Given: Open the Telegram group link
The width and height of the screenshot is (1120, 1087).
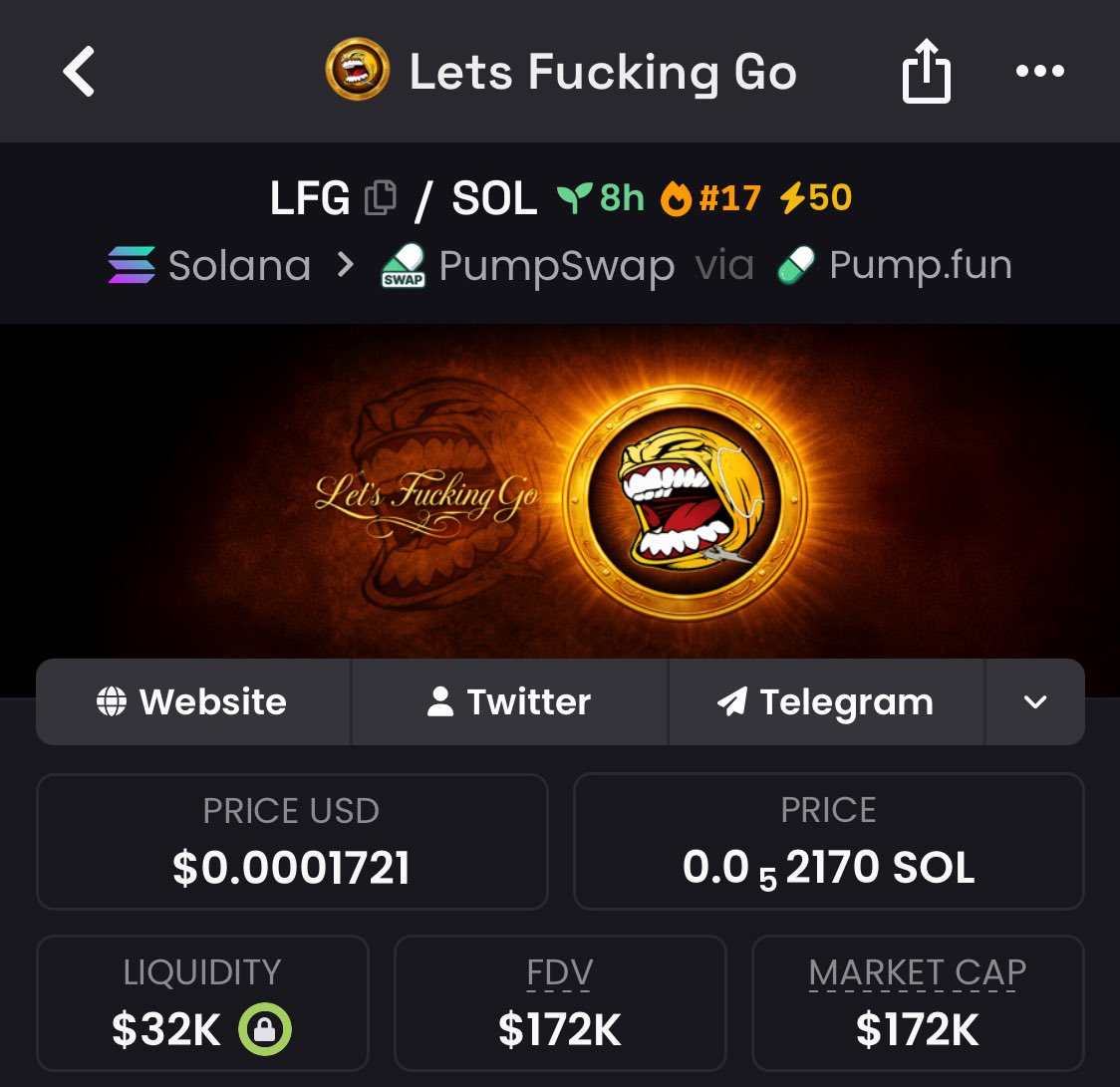Looking at the screenshot, I should click(x=825, y=702).
